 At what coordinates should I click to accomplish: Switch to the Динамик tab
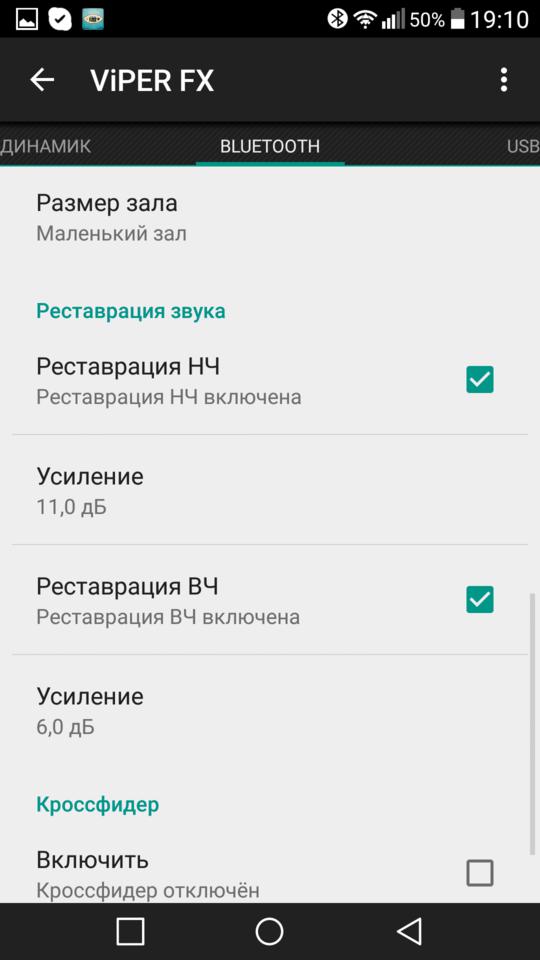46,146
